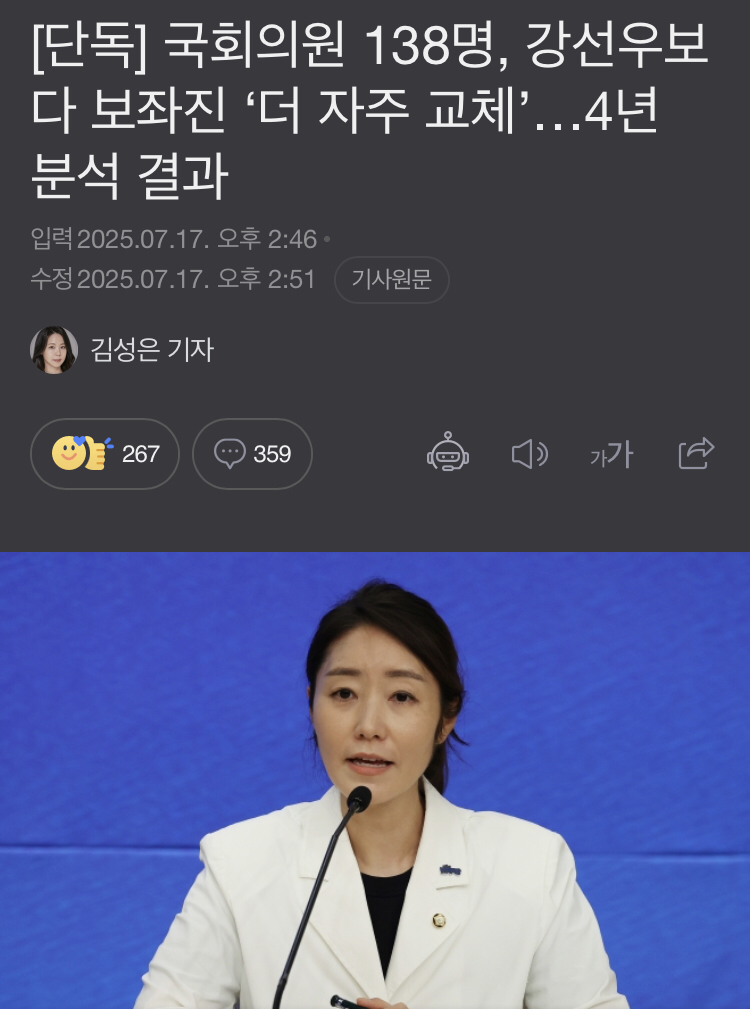Open the 359 comments
This screenshot has width=750, height=1009.
coord(252,454)
